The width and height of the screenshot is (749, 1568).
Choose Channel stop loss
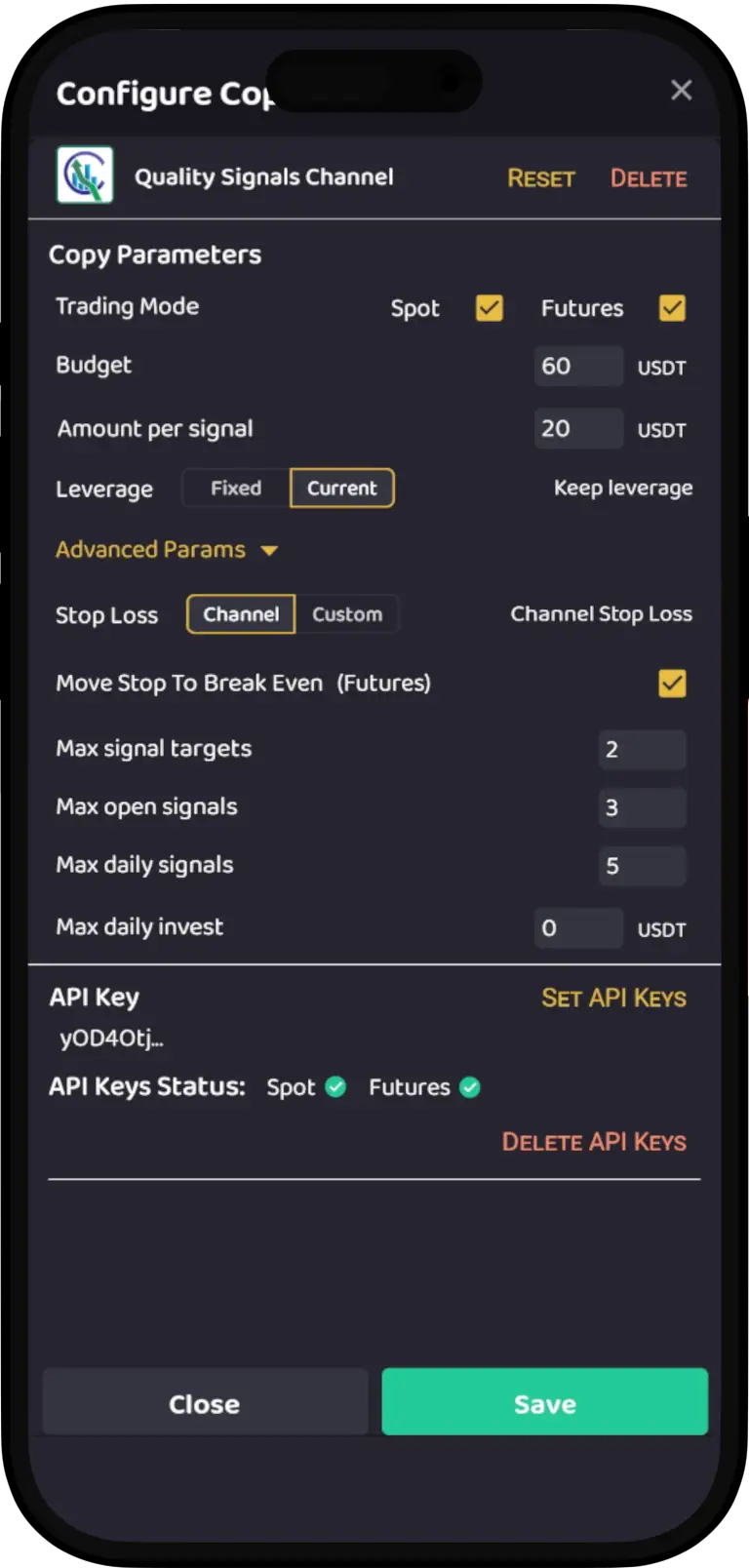pyautogui.click(x=241, y=614)
